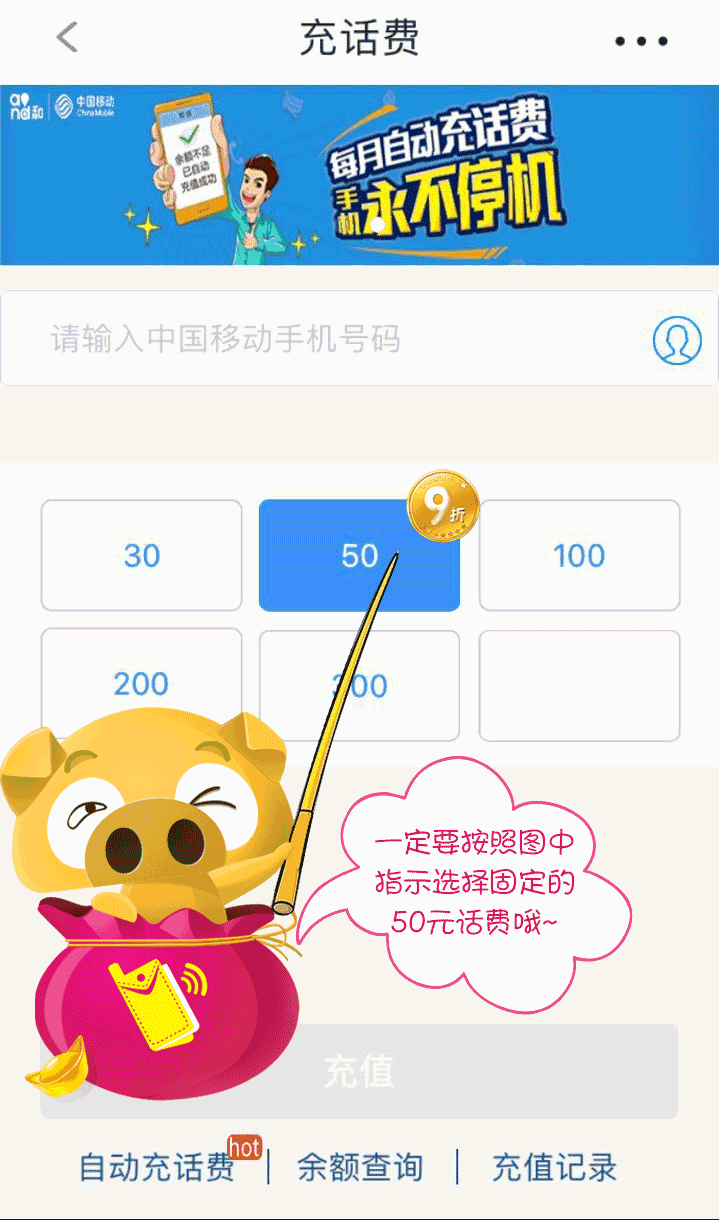This screenshot has height=1220, width=719.
Task: Open the 每月自动充话费 promo banner
Action: click(x=359, y=175)
